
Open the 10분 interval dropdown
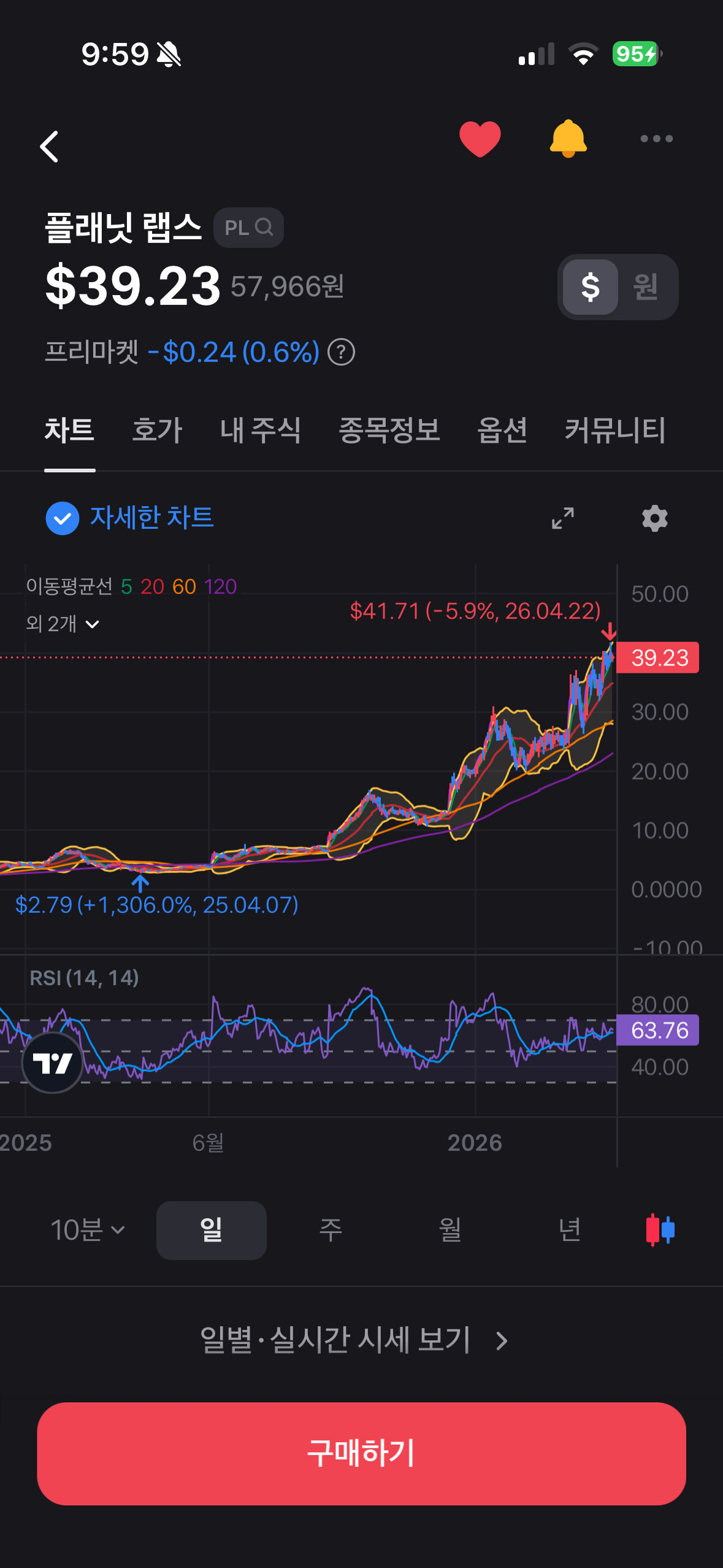click(88, 1230)
